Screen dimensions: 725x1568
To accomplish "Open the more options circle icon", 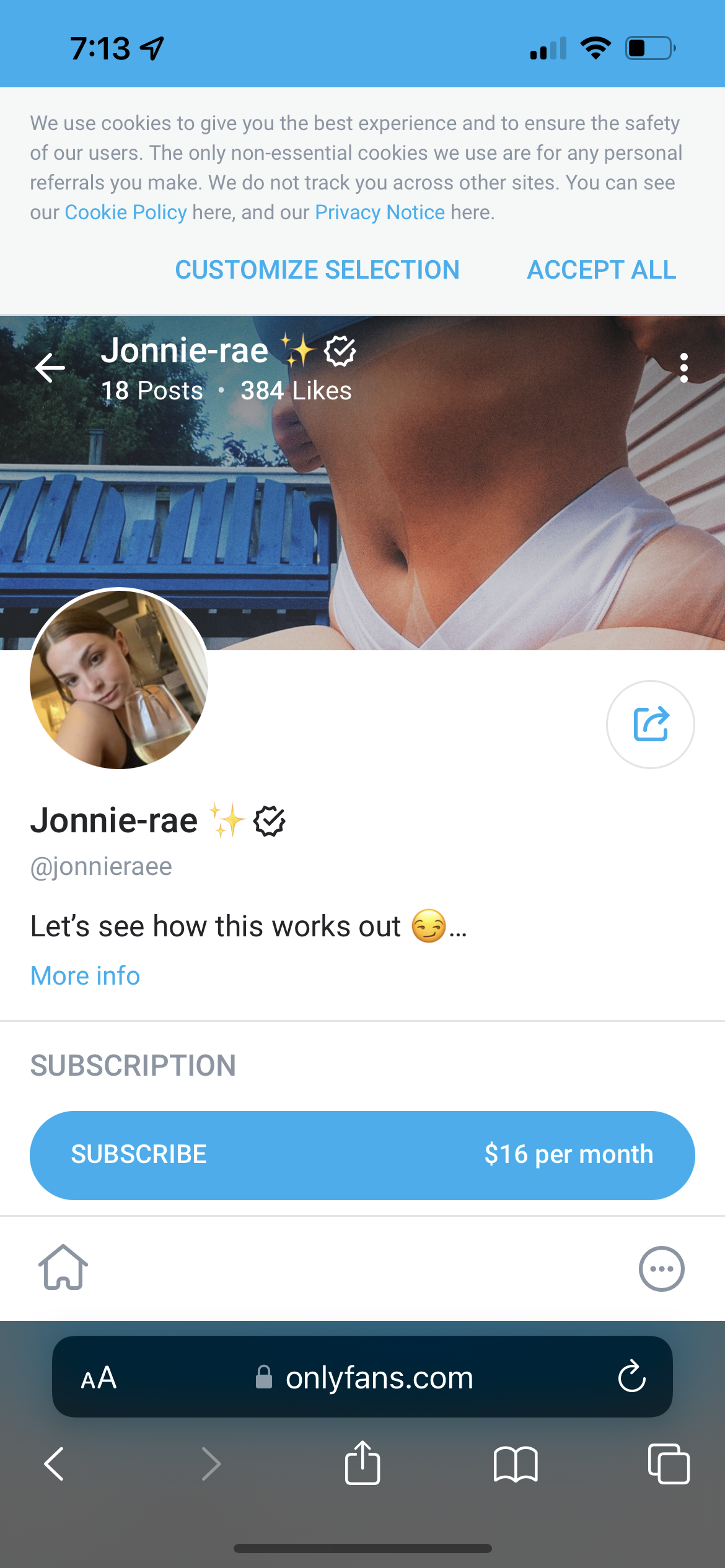I will (x=661, y=1269).
